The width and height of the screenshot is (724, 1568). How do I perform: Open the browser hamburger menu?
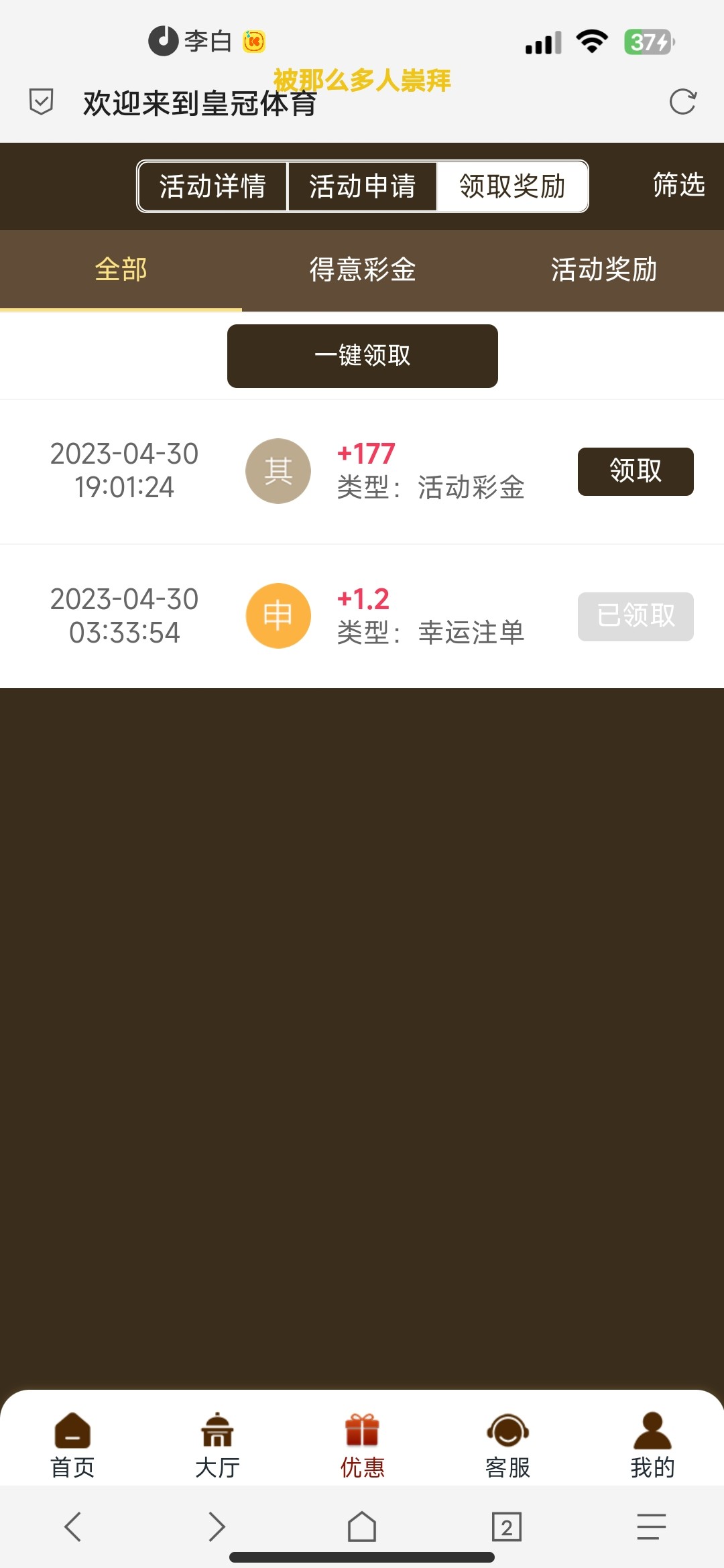coord(651,1527)
